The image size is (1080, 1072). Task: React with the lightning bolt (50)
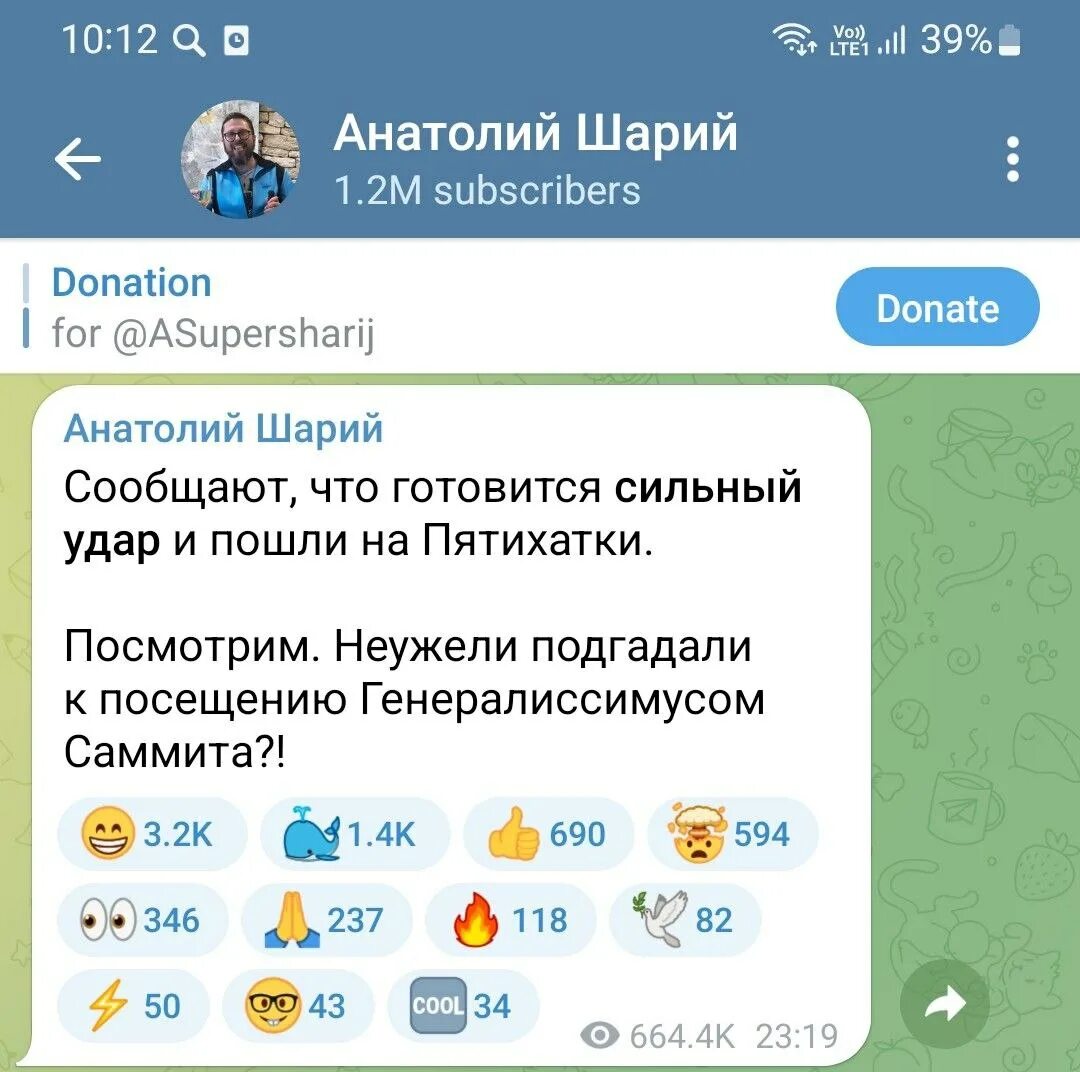coord(132,1005)
